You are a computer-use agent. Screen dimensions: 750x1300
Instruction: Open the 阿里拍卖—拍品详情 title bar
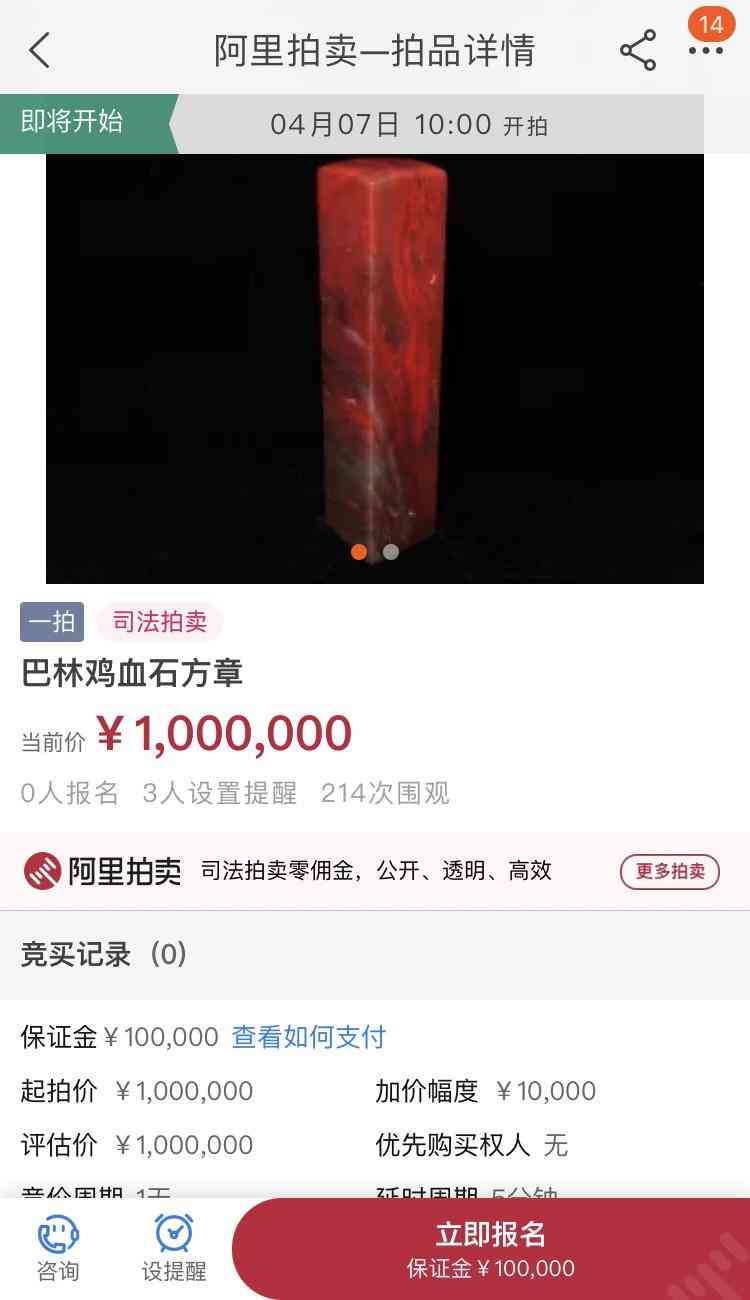[x=375, y=50]
